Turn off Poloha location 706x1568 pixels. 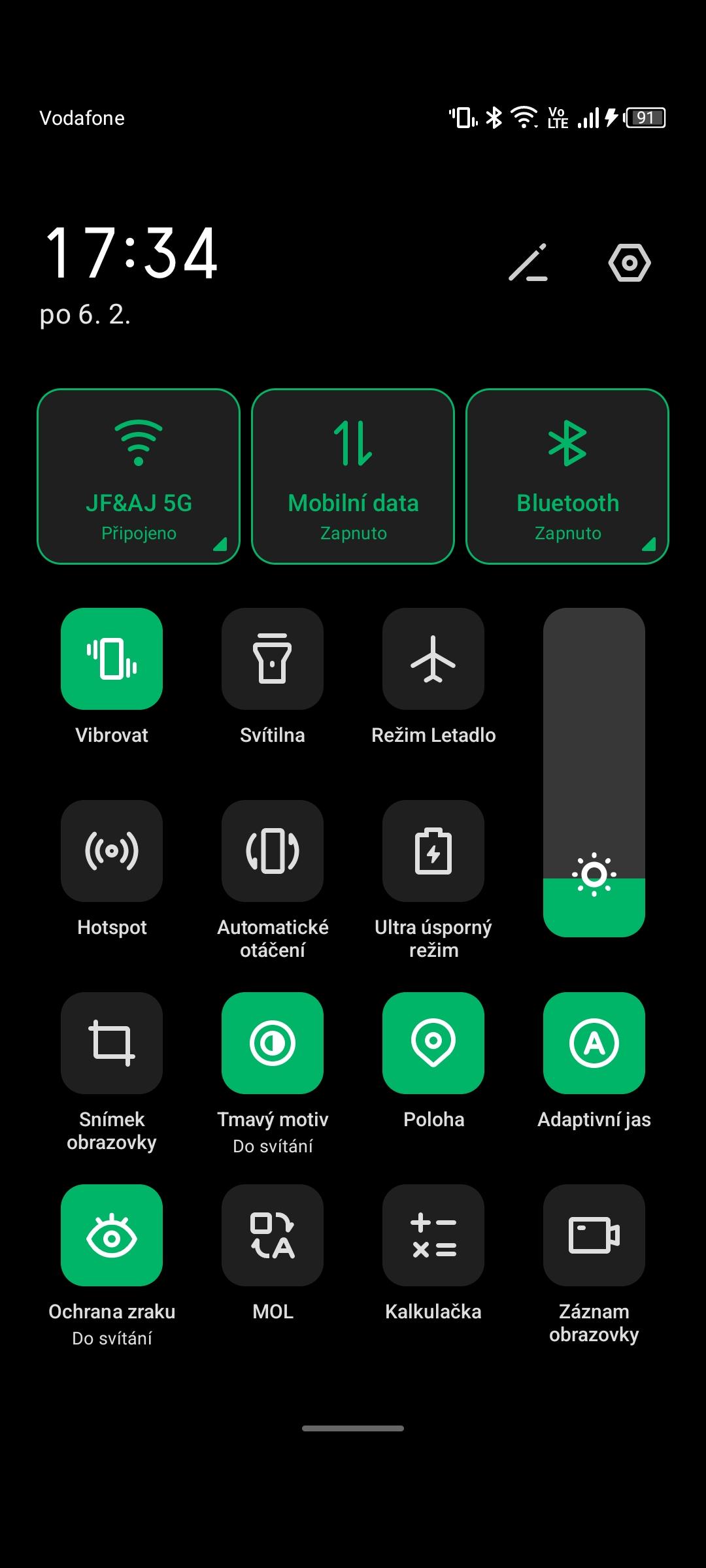point(433,1043)
